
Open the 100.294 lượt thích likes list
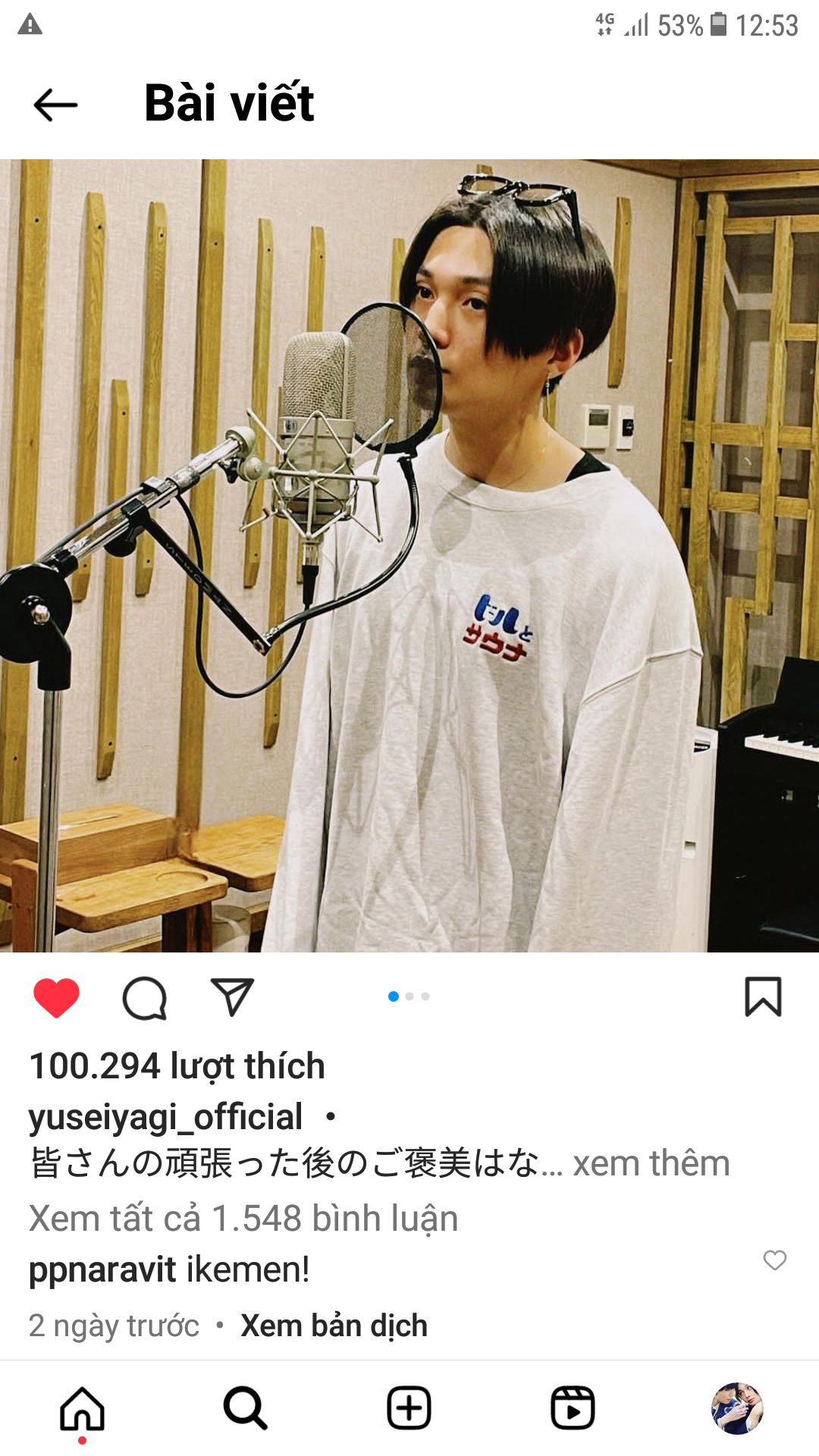point(177,1066)
